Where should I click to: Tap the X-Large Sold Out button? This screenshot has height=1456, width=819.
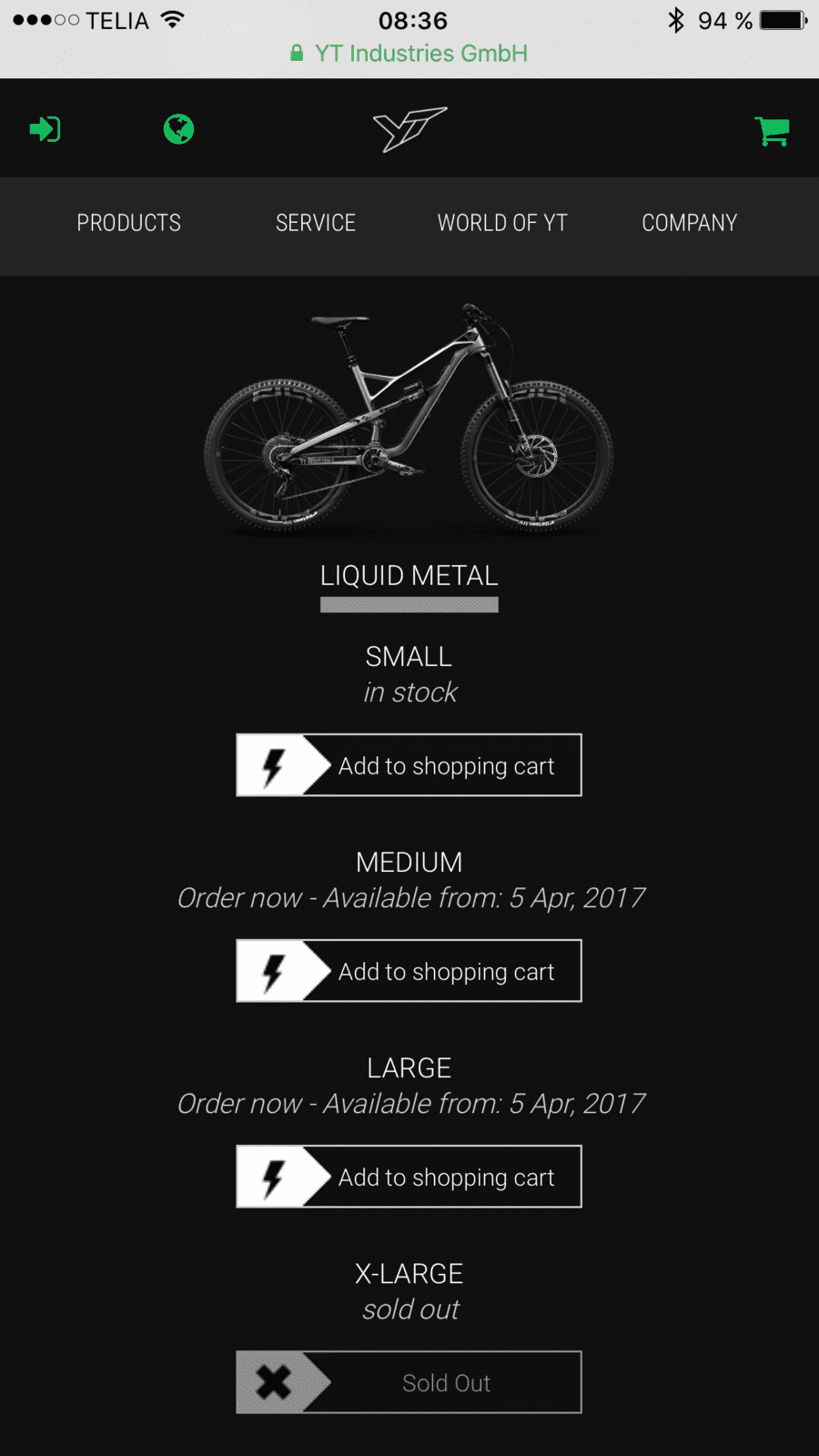409,1382
